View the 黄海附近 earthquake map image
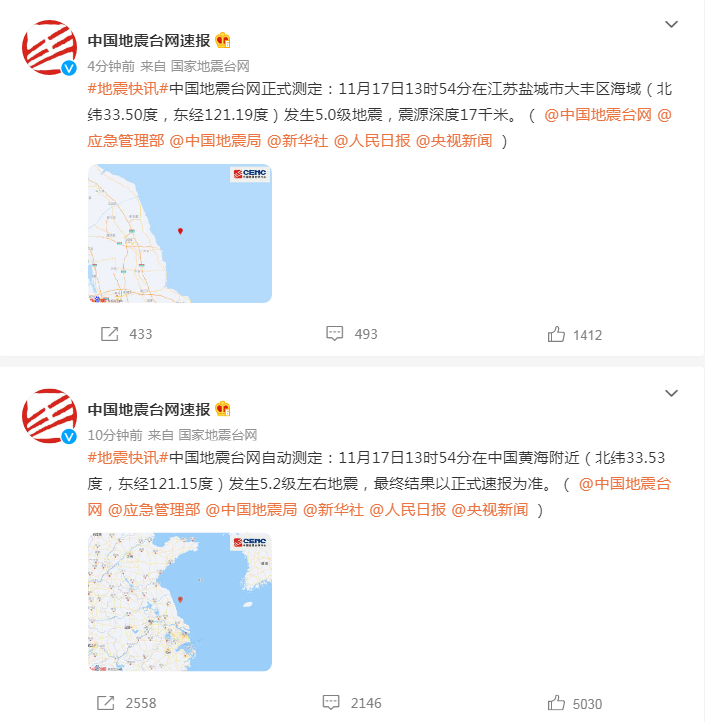705x722 pixels. click(179, 601)
